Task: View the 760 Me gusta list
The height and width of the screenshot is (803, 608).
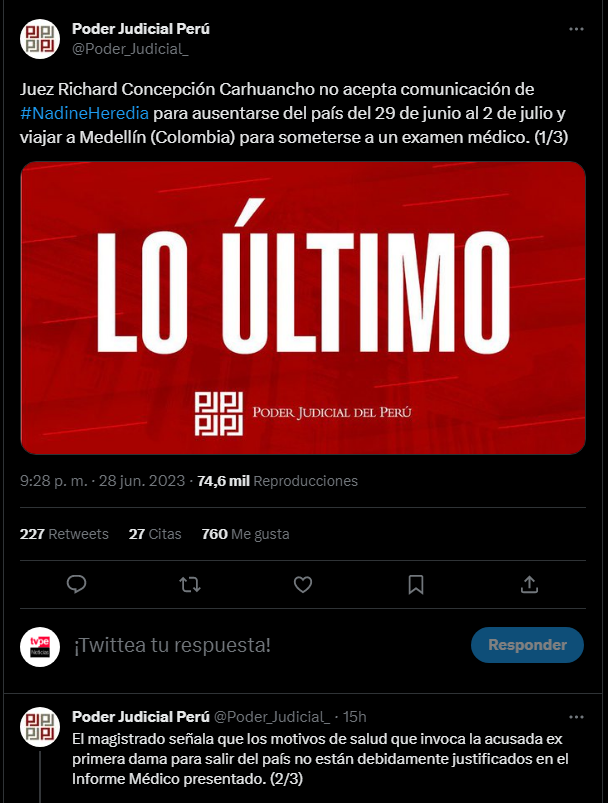Action: click(x=245, y=534)
